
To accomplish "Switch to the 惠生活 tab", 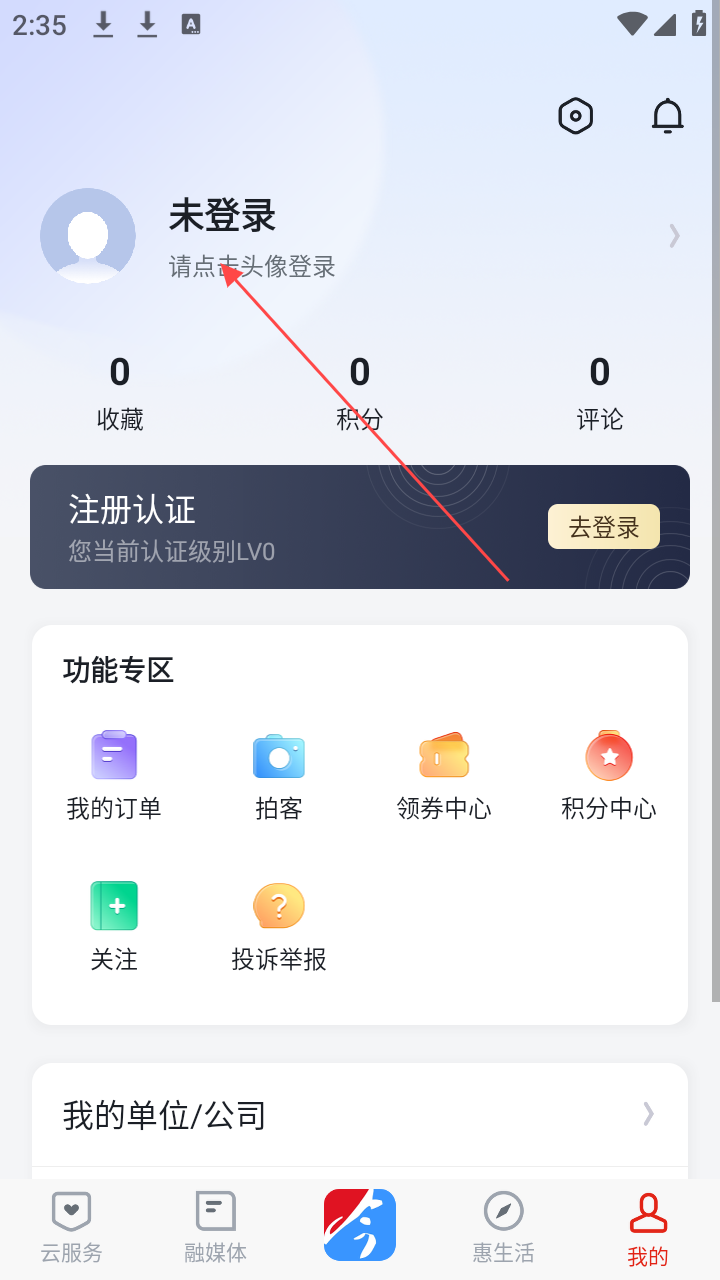I will (503, 1227).
